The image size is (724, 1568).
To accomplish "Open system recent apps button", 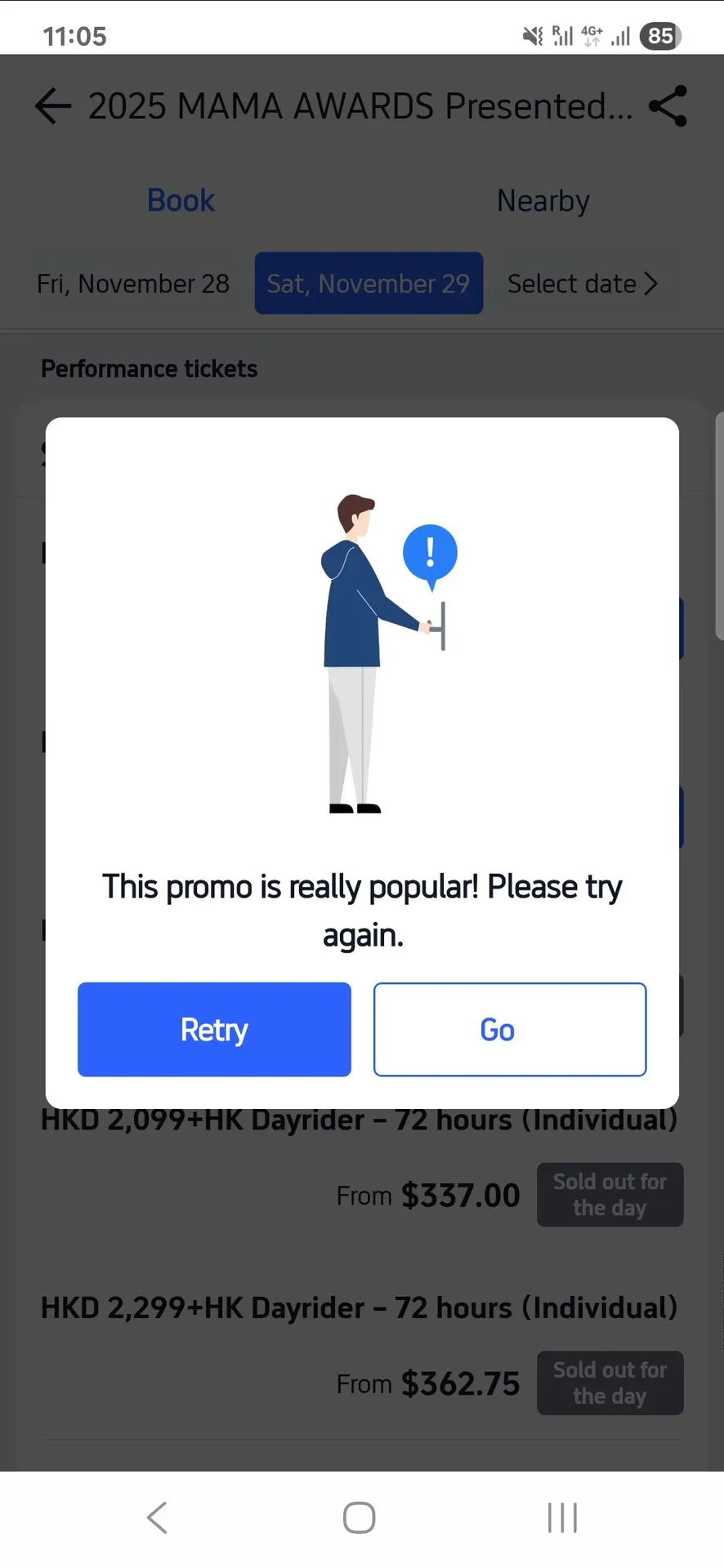I will point(562,1517).
